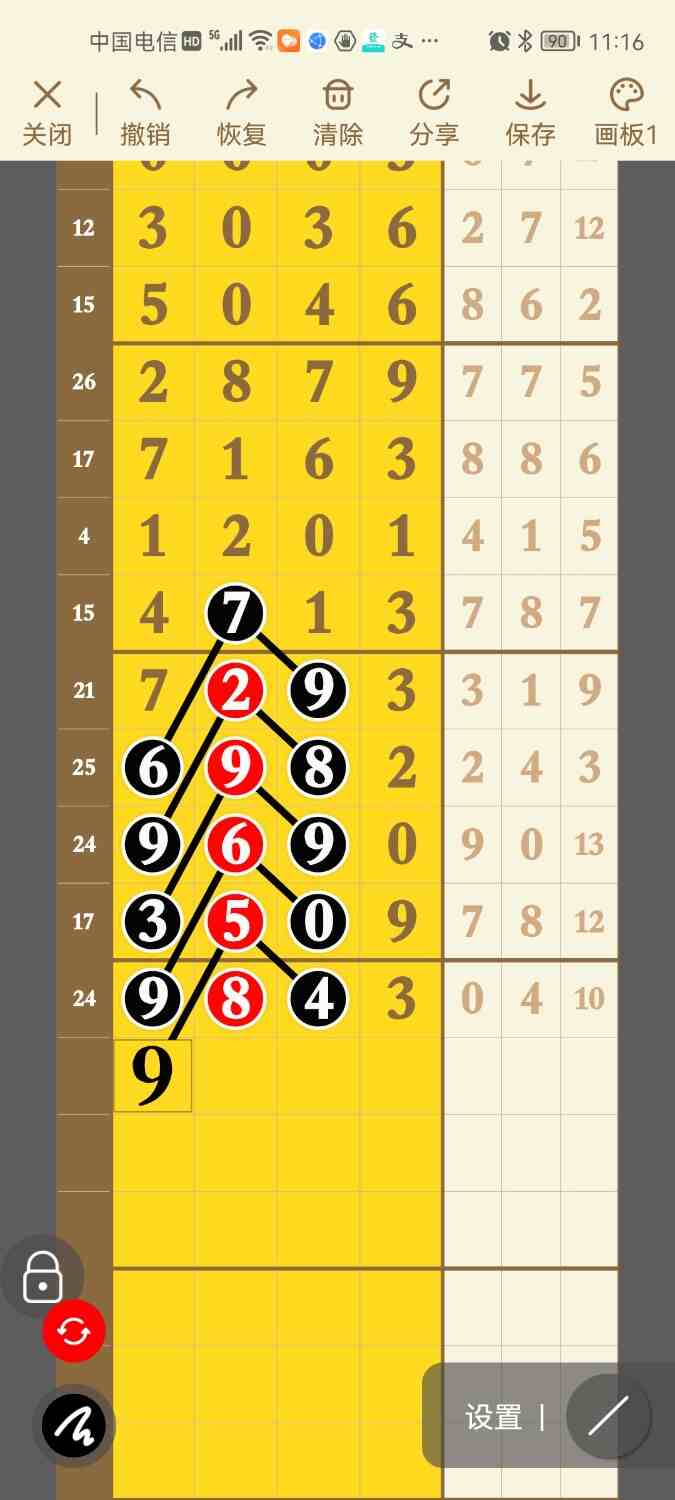This screenshot has height=1500, width=675.
Task: Undo last stroke with 撤销
Action: pyautogui.click(x=145, y=113)
